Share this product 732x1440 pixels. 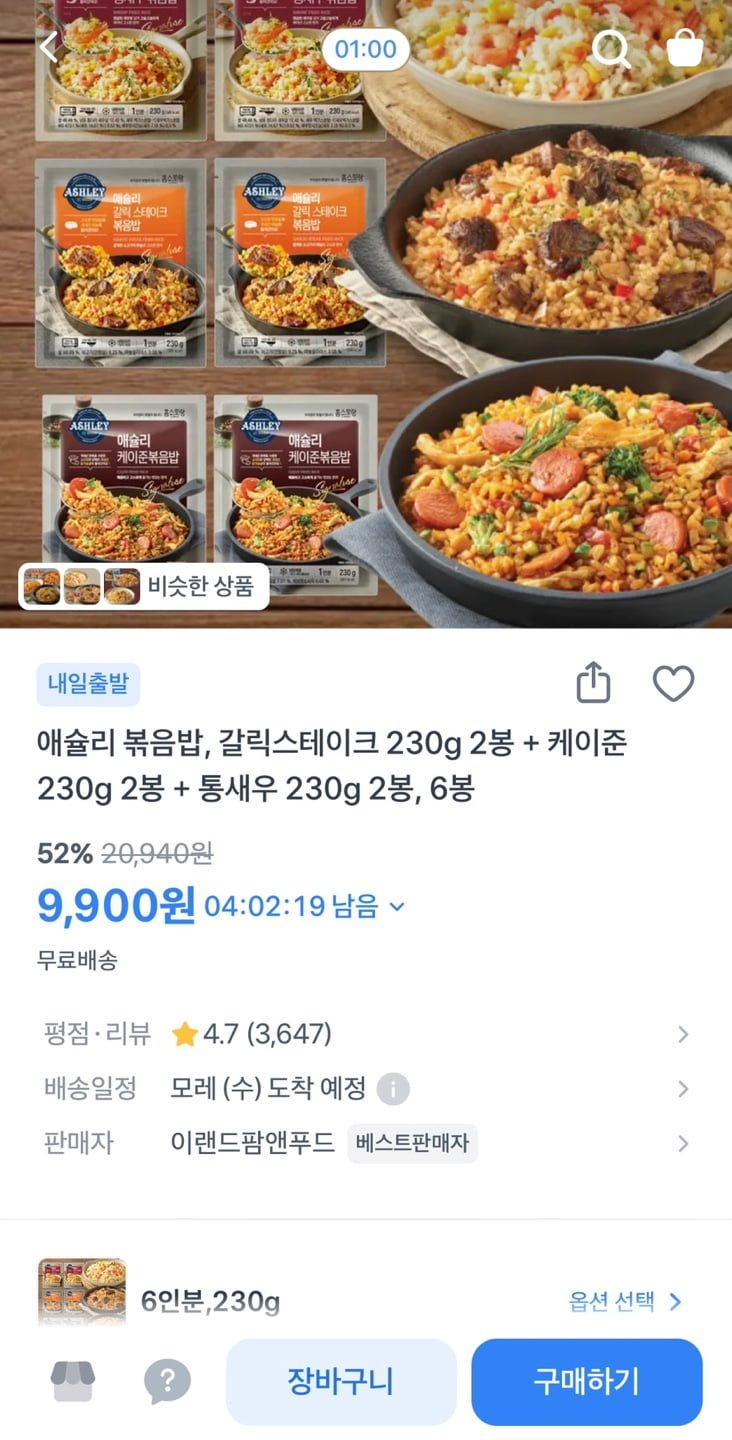tap(593, 684)
